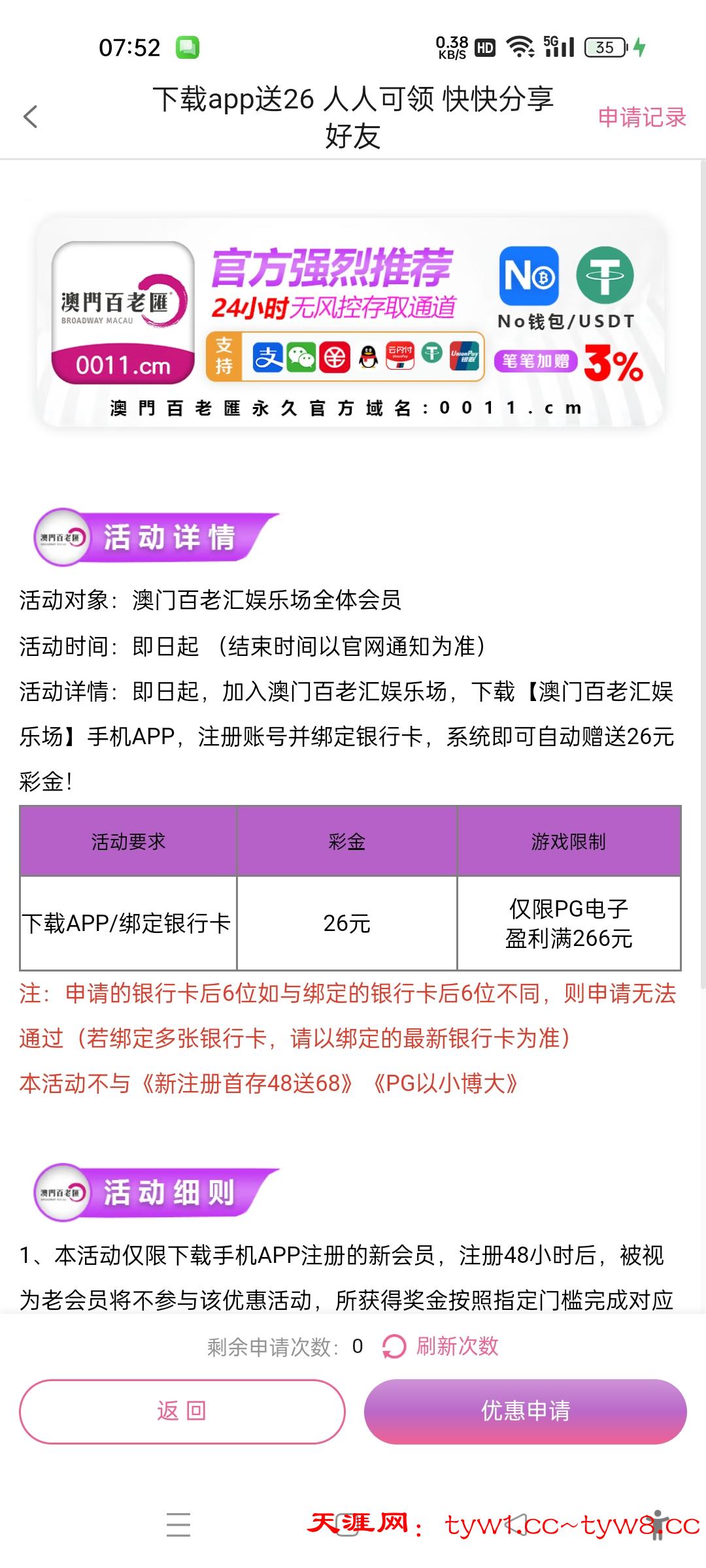This screenshot has width=706, height=1568.
Task: Open 申请记录 application records
Action: (x=641, y=118)
